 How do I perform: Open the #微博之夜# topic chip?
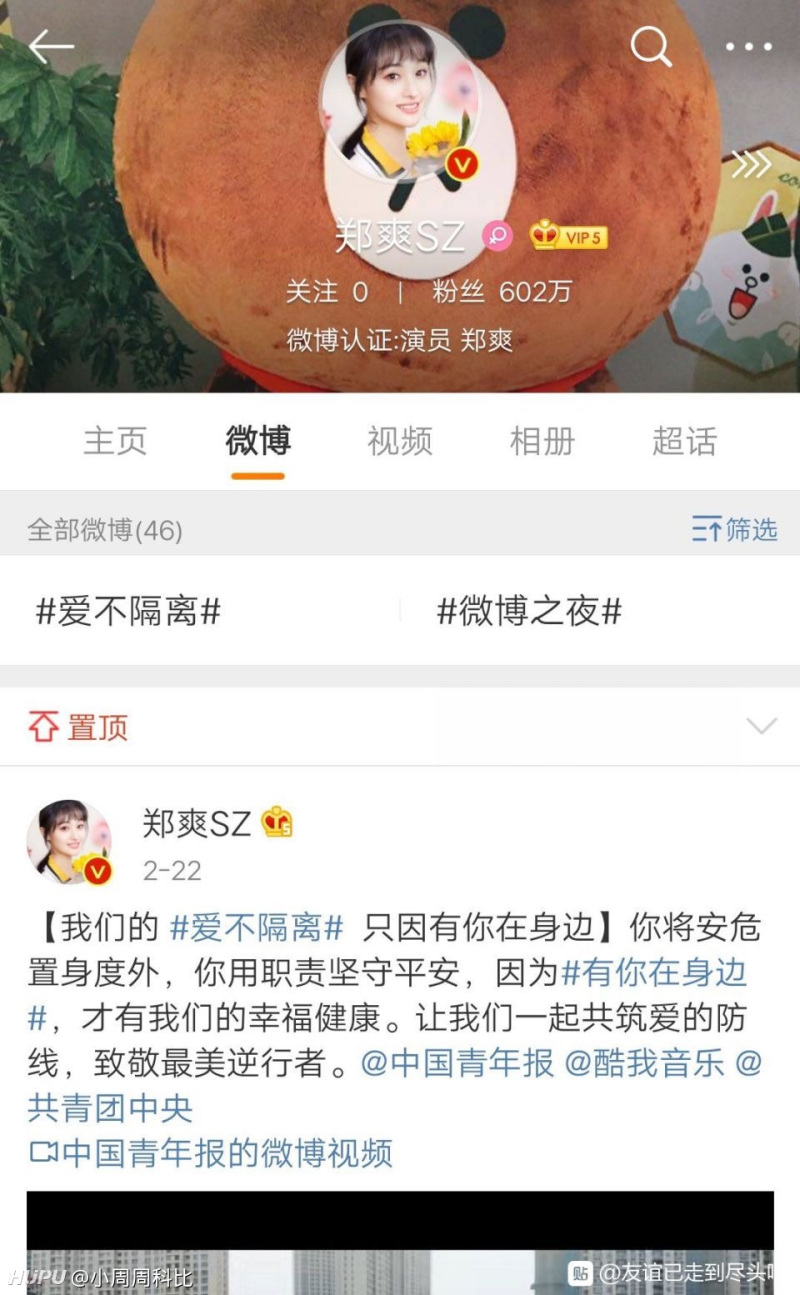click(x=529, y=611)
